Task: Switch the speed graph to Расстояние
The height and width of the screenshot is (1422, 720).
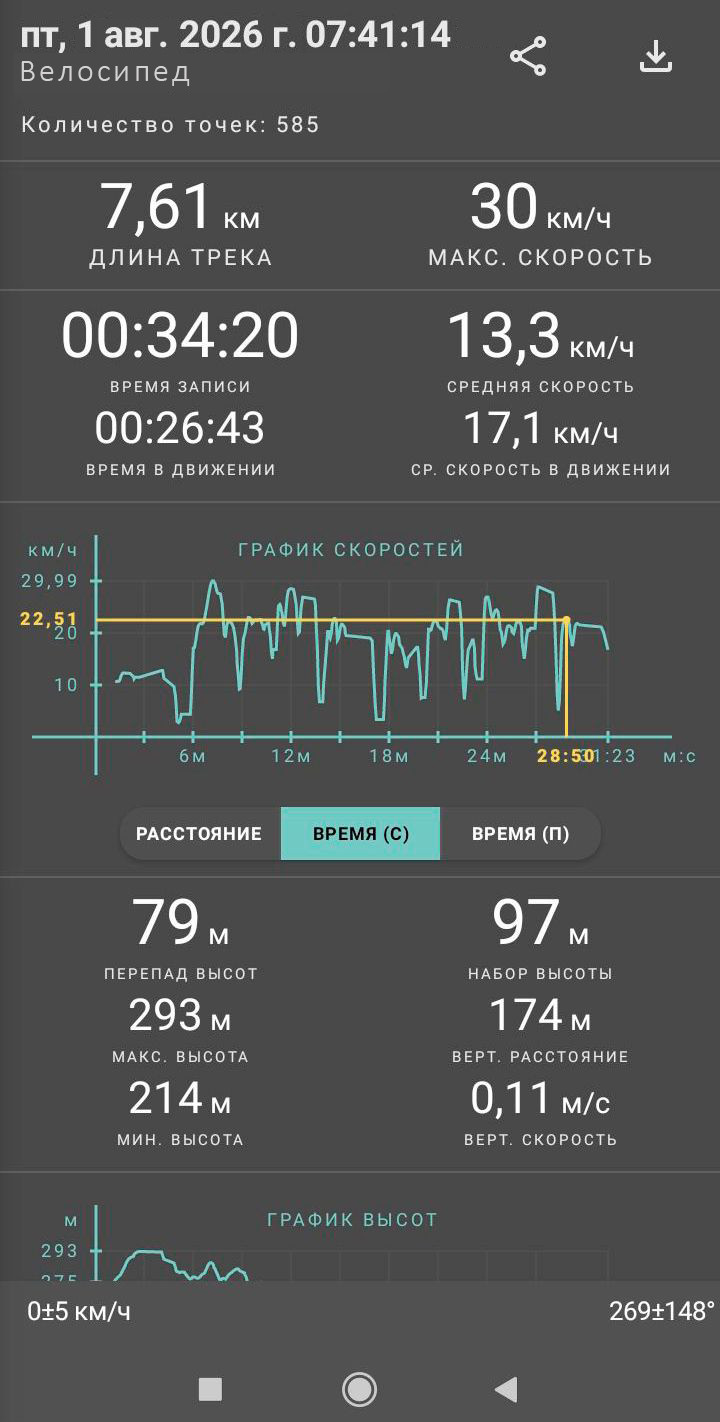Action: [199, 834]
